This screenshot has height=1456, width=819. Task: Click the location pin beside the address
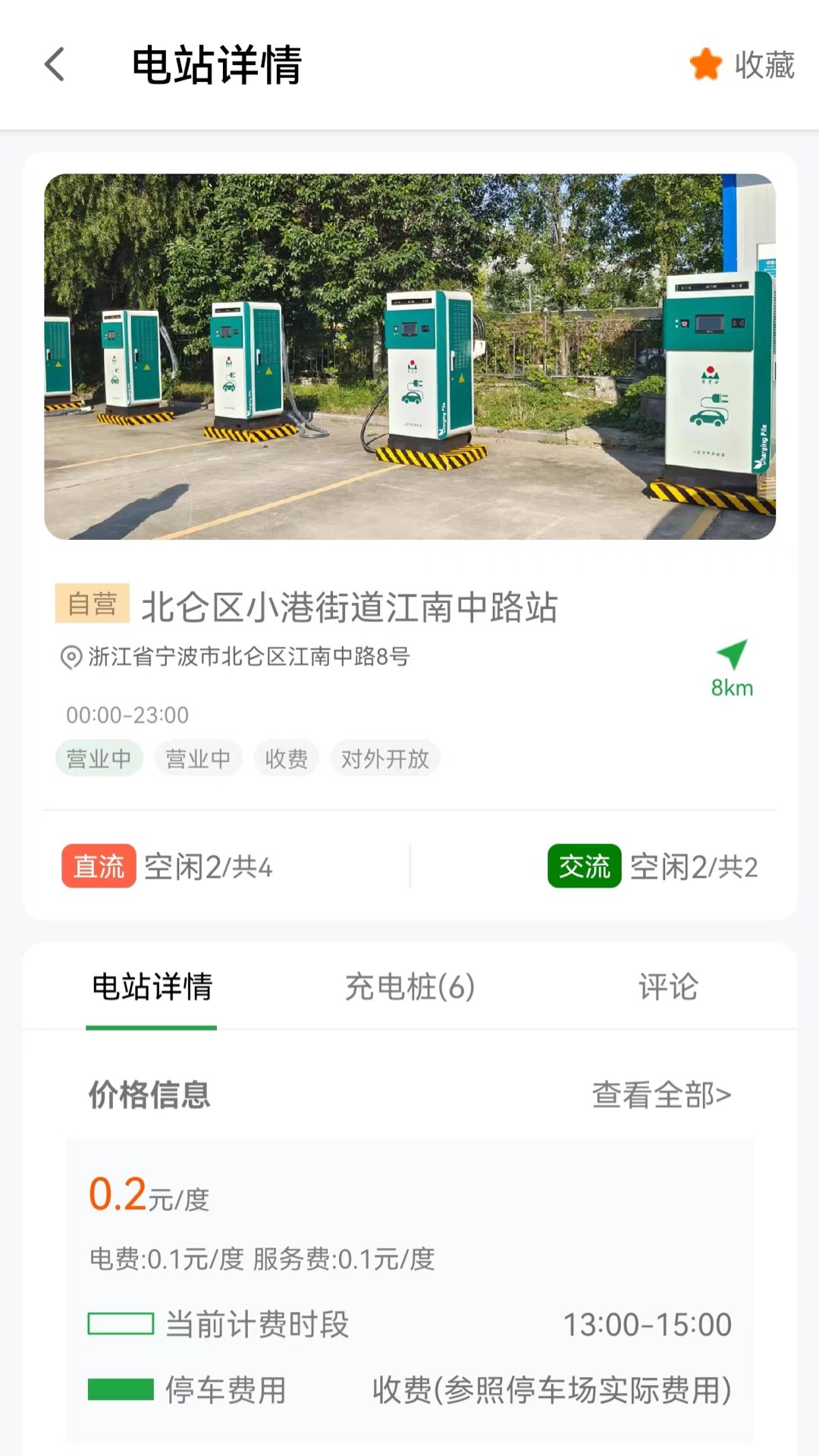point(69,658)
